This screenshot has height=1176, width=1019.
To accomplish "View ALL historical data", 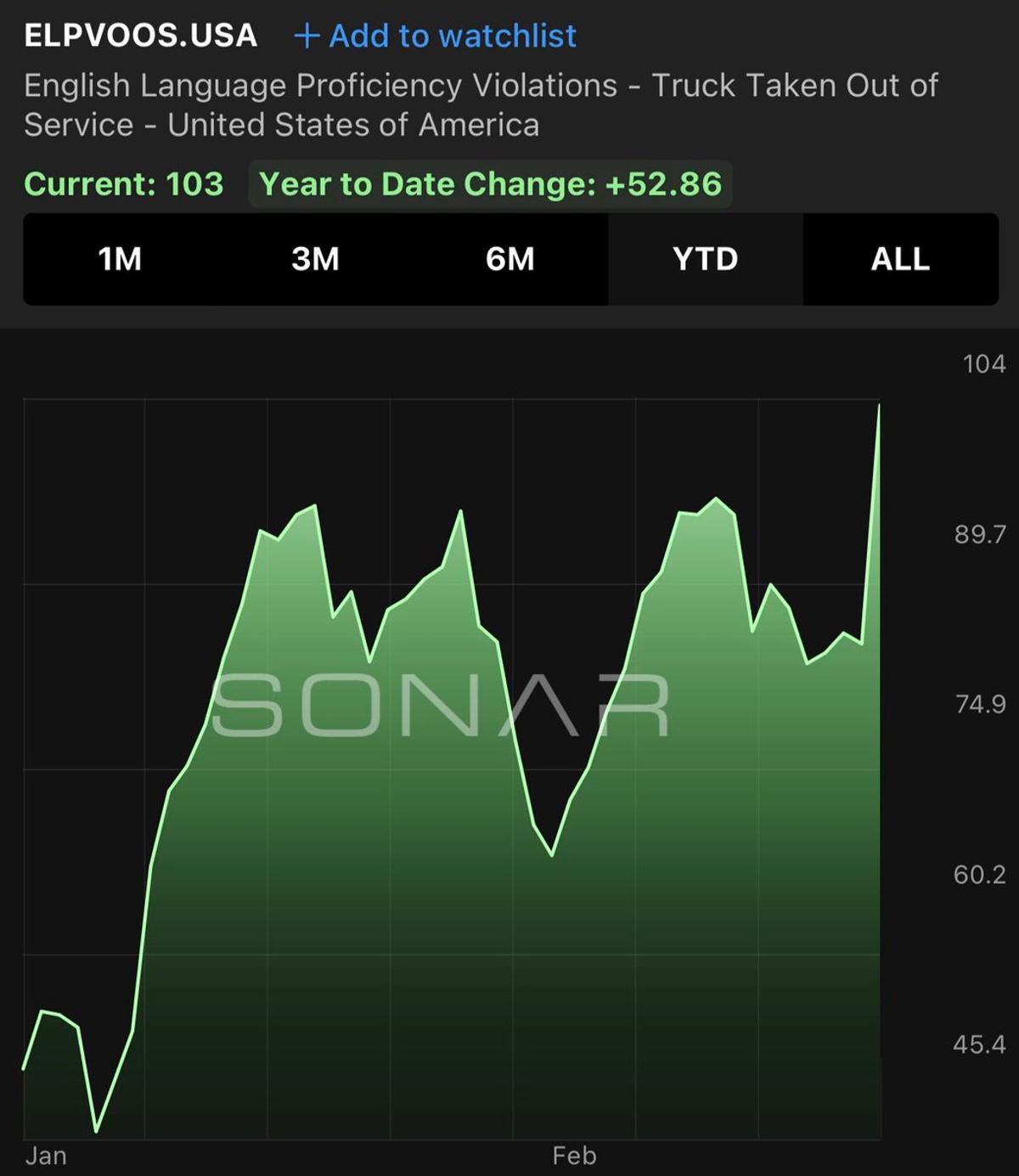I will click(x=900, y=259).
